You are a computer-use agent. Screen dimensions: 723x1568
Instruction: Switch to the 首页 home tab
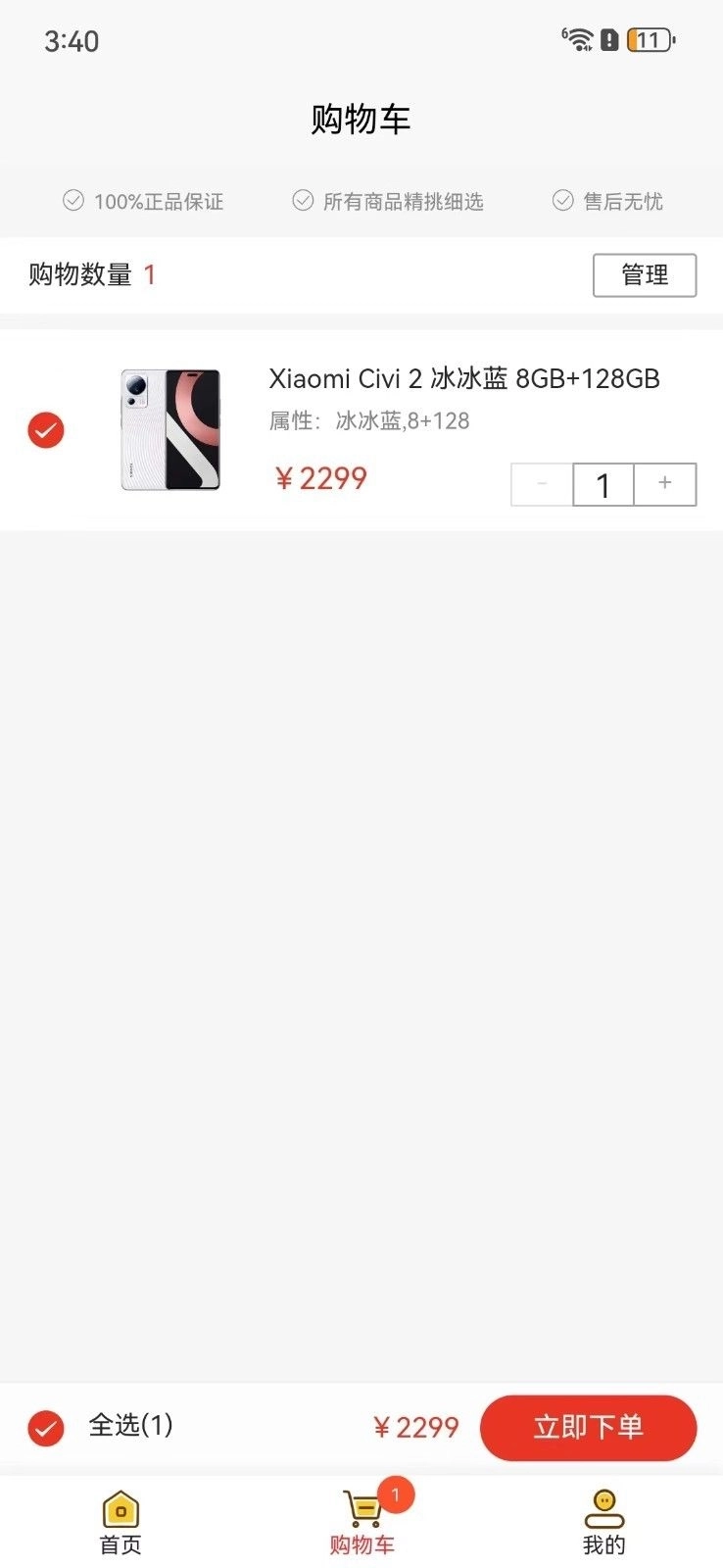(x=120, y=1523)
